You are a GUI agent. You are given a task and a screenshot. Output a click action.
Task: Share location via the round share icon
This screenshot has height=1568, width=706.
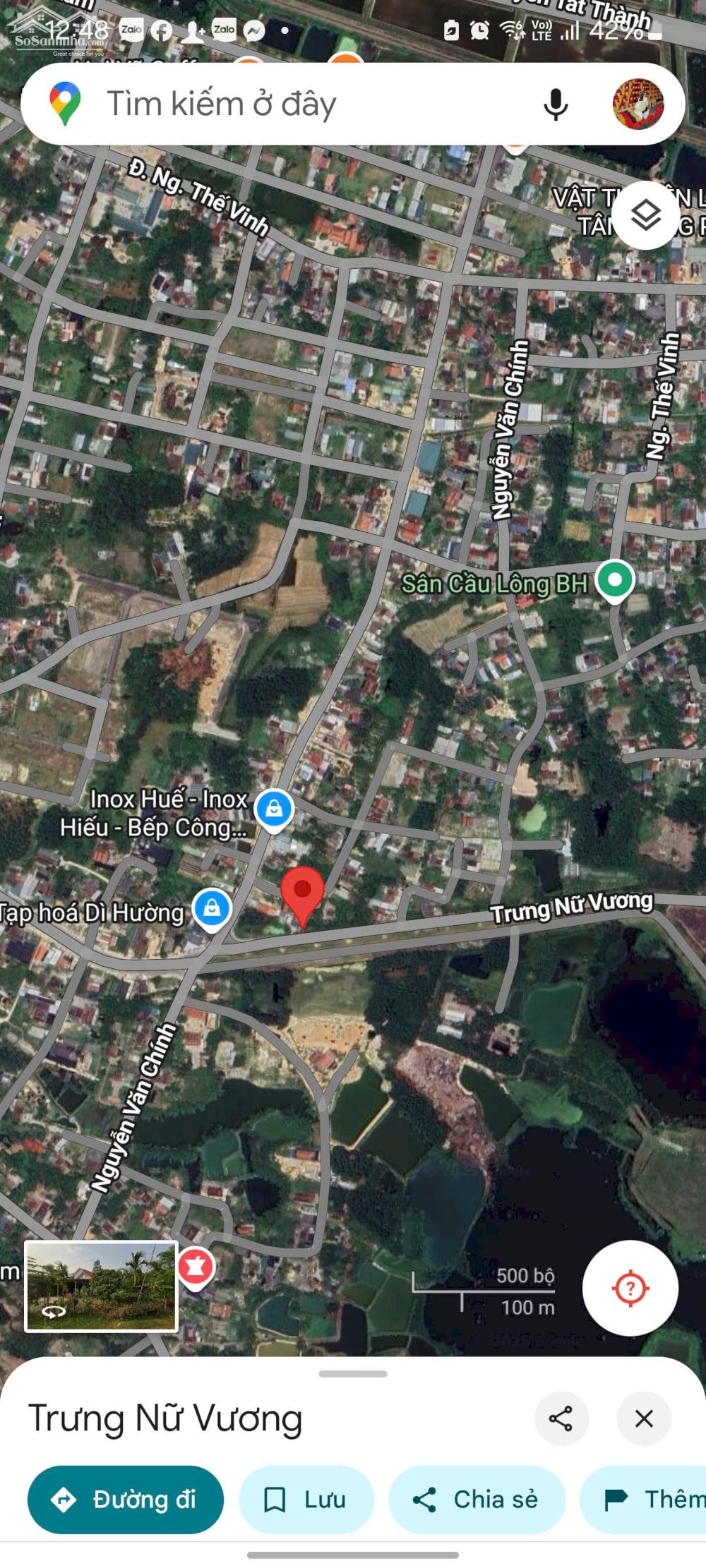[x=561, y=1418]
